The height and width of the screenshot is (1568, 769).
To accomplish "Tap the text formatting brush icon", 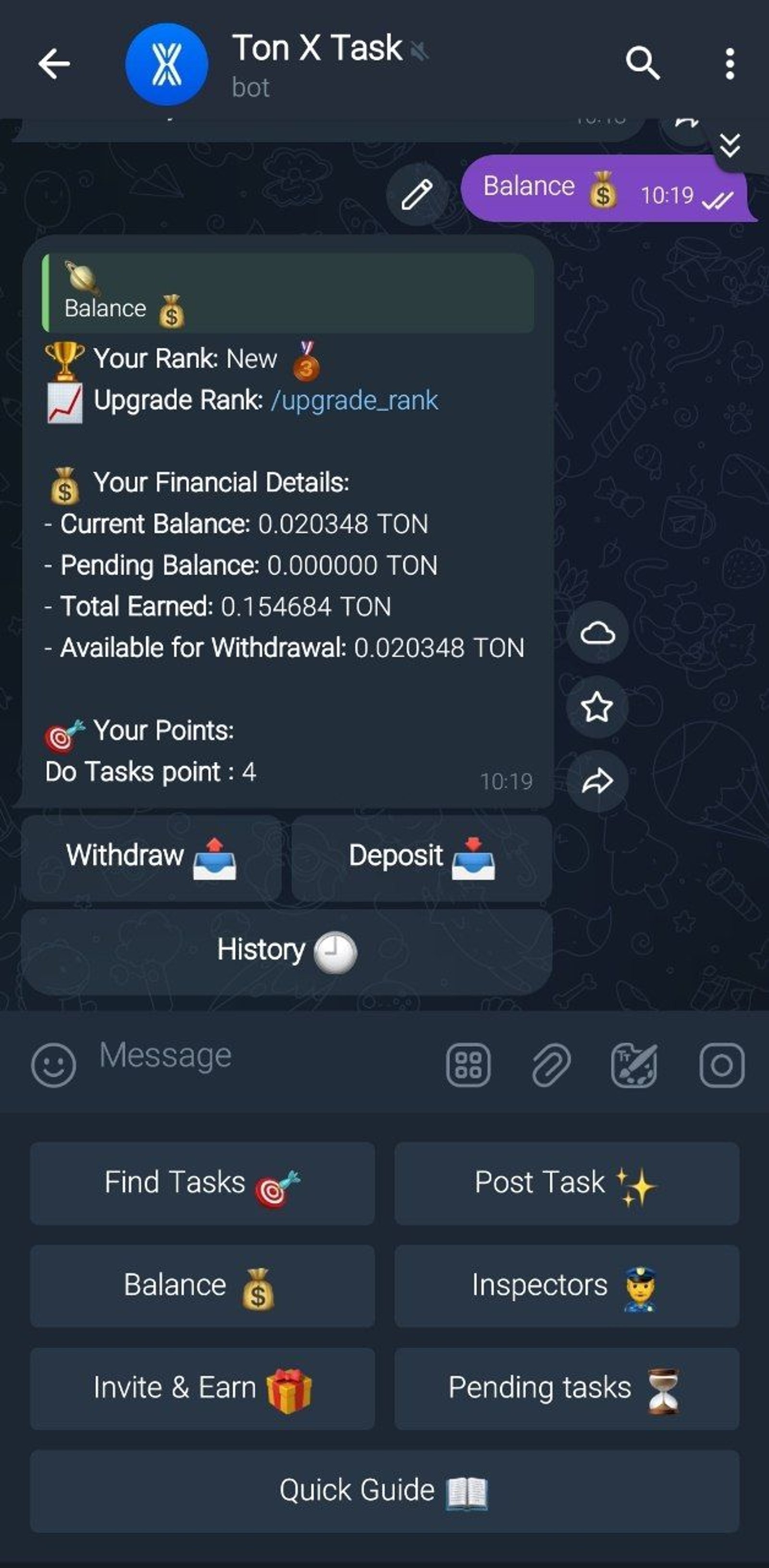I will [x=635, y=1065].
